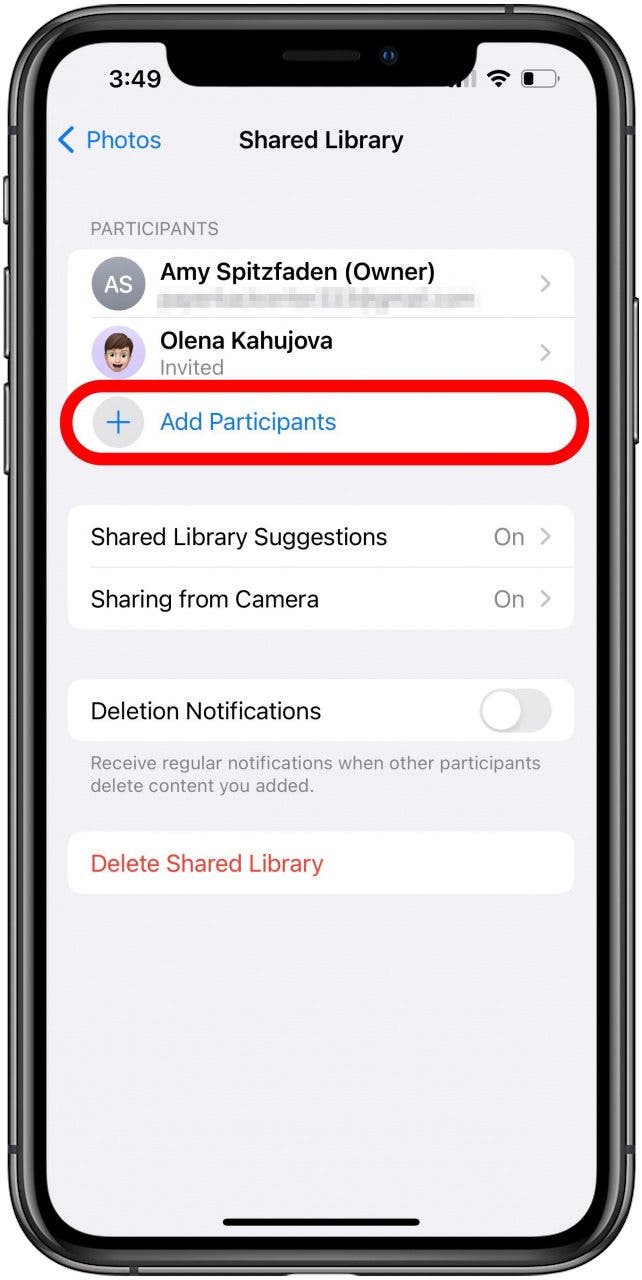Screen dimensions: 642x1280
Task: Open Amy Spitzfaden owner details
Action: point(320,284)
